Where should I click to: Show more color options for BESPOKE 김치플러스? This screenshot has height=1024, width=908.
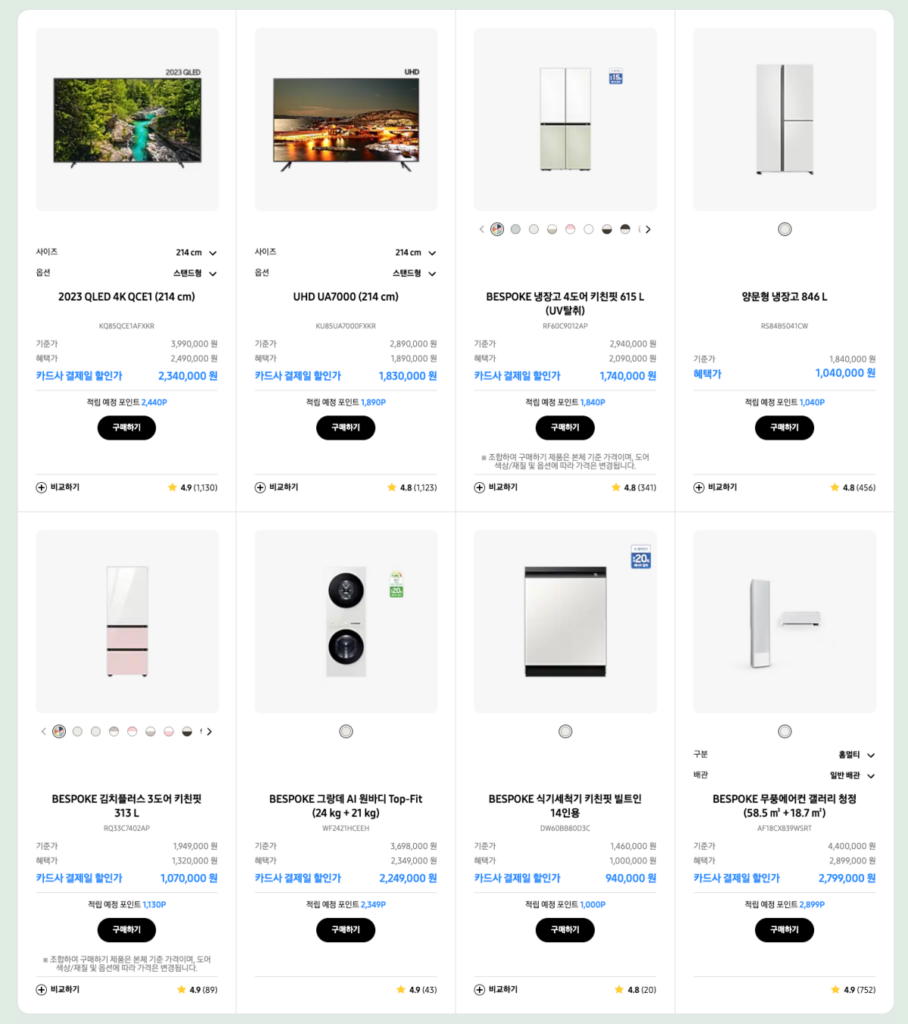(209, 732)
